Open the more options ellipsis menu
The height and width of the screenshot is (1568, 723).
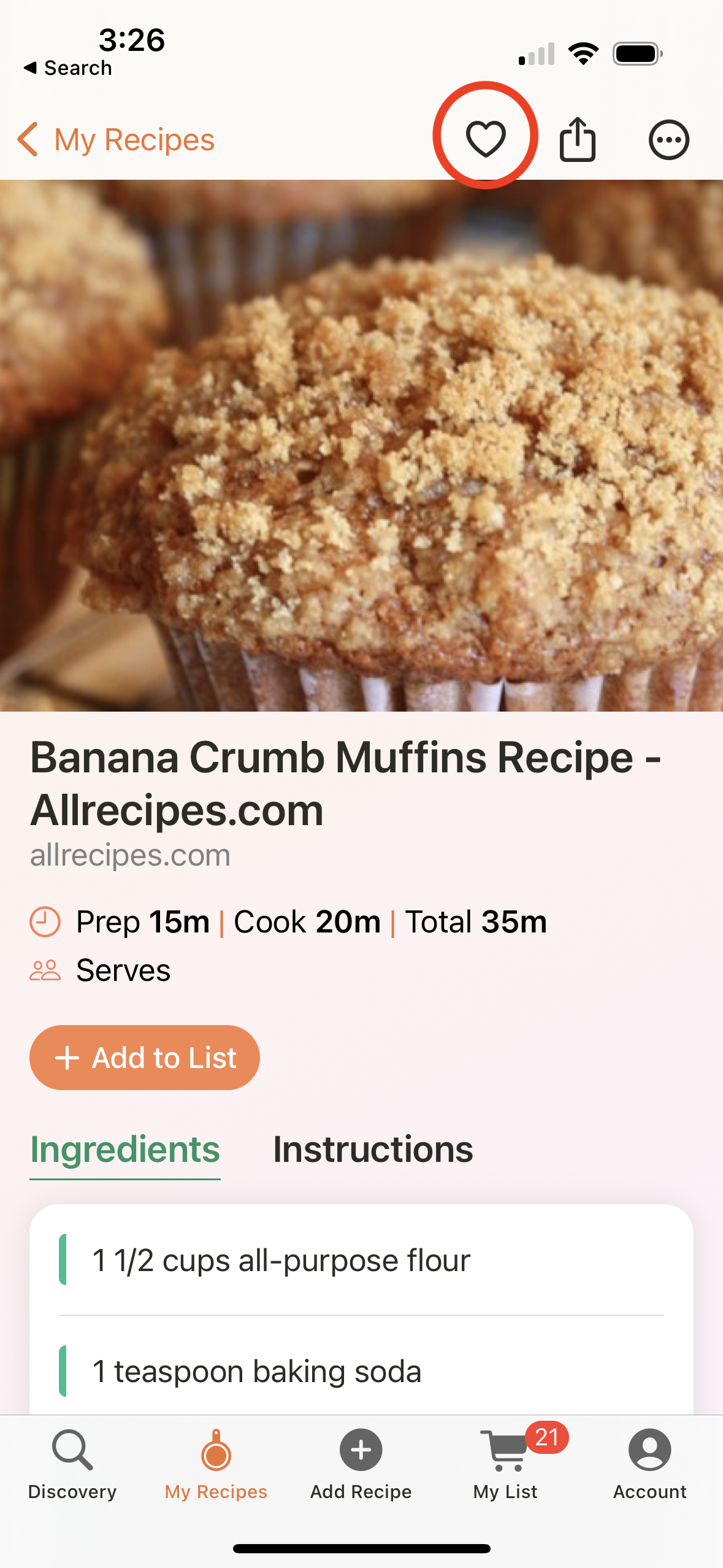coord(668,140)
